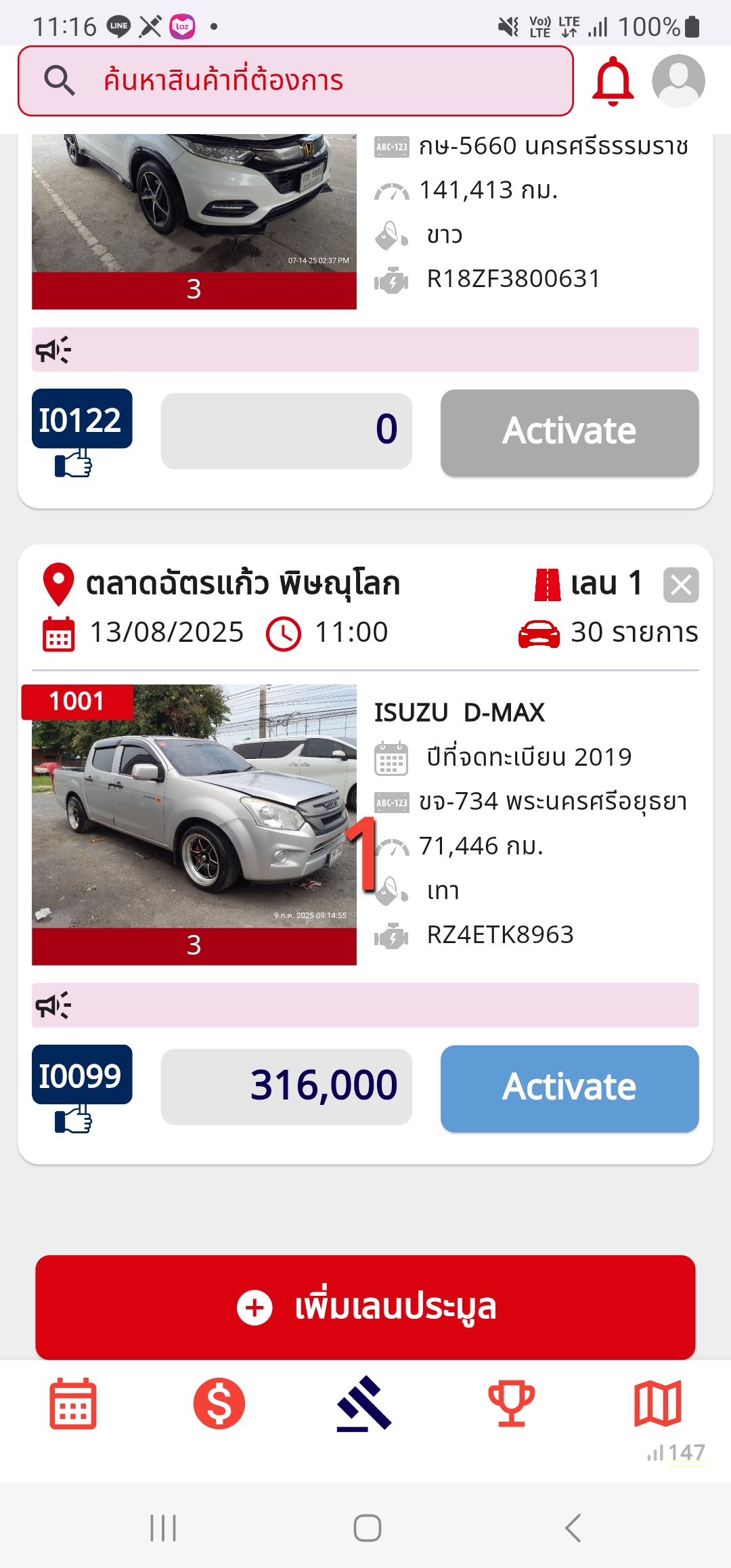Viewport: 731px width, 1568px height.
Task: Close the ตลาดฉัตรแก้ว พิษณุโลก lane 1 card
Action: coord(681,585)
